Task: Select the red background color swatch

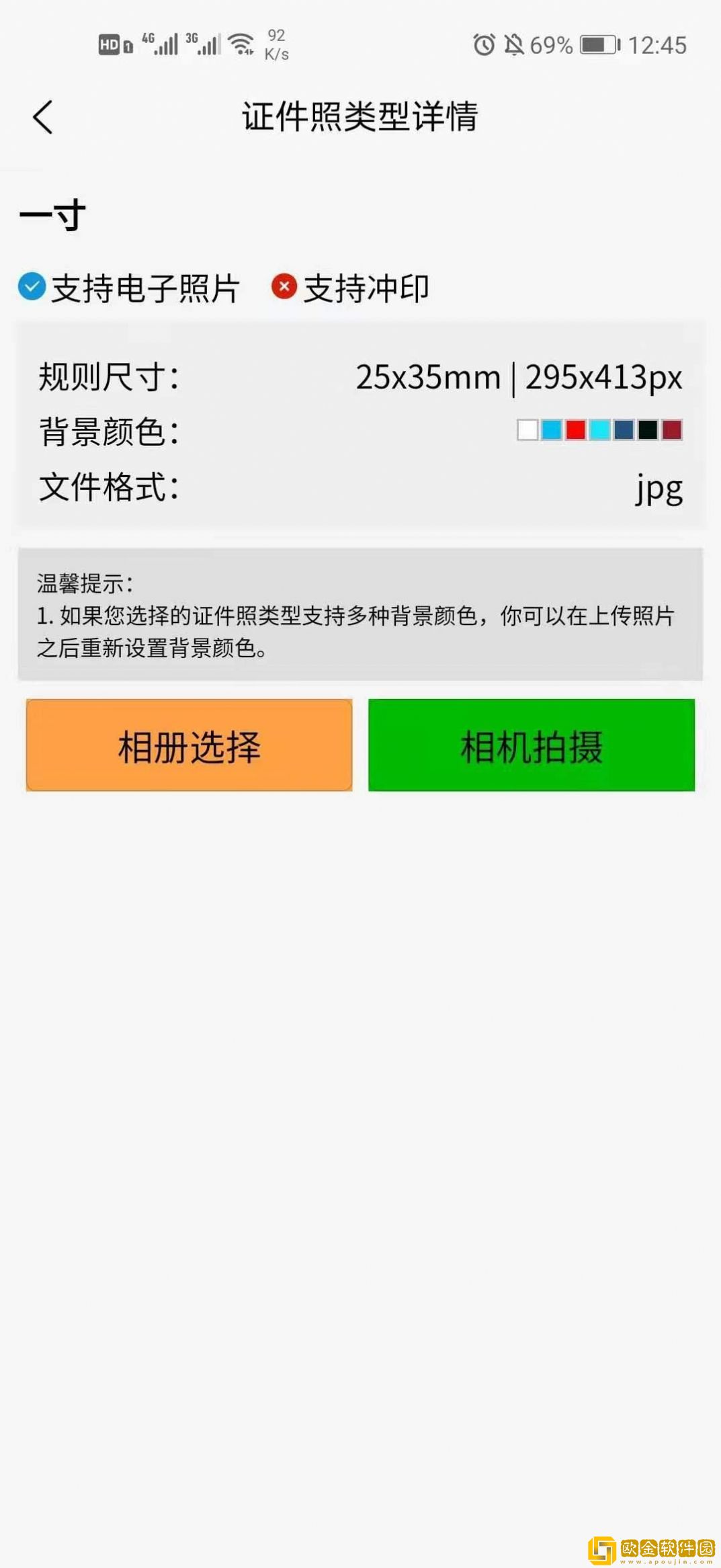Action: [x=576, y=430]
